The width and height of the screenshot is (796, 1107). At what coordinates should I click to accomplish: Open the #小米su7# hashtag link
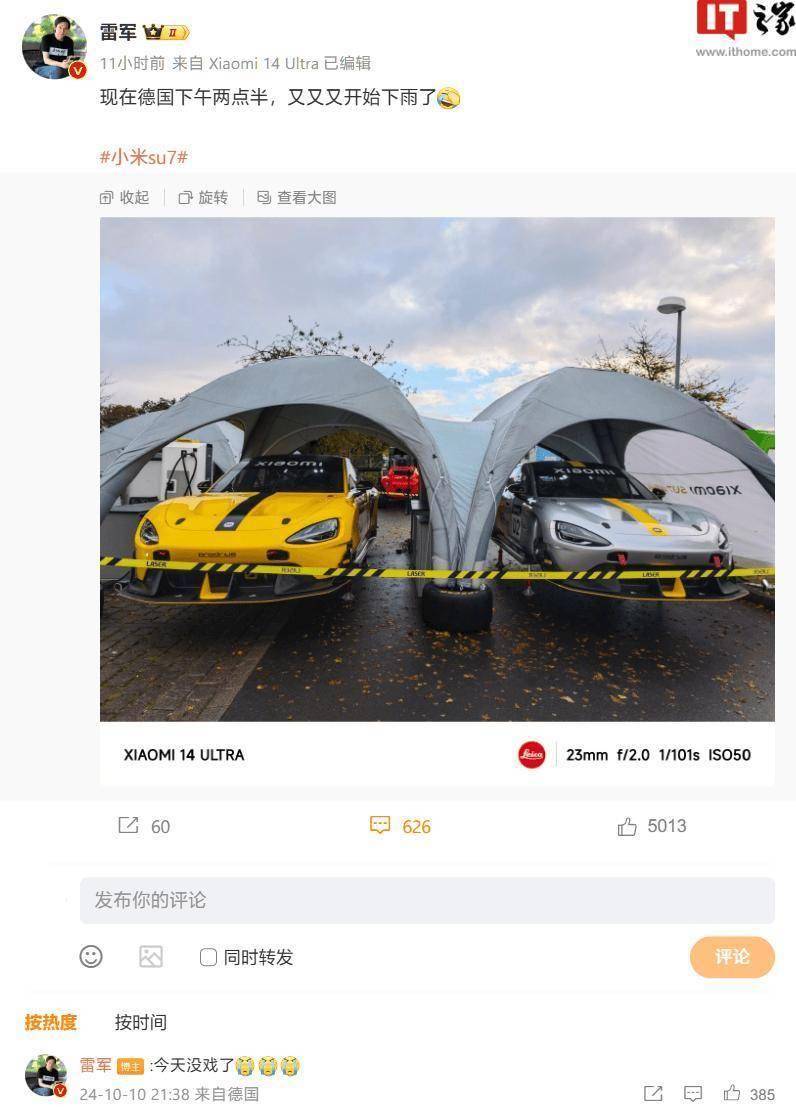(x=144, y=157)
